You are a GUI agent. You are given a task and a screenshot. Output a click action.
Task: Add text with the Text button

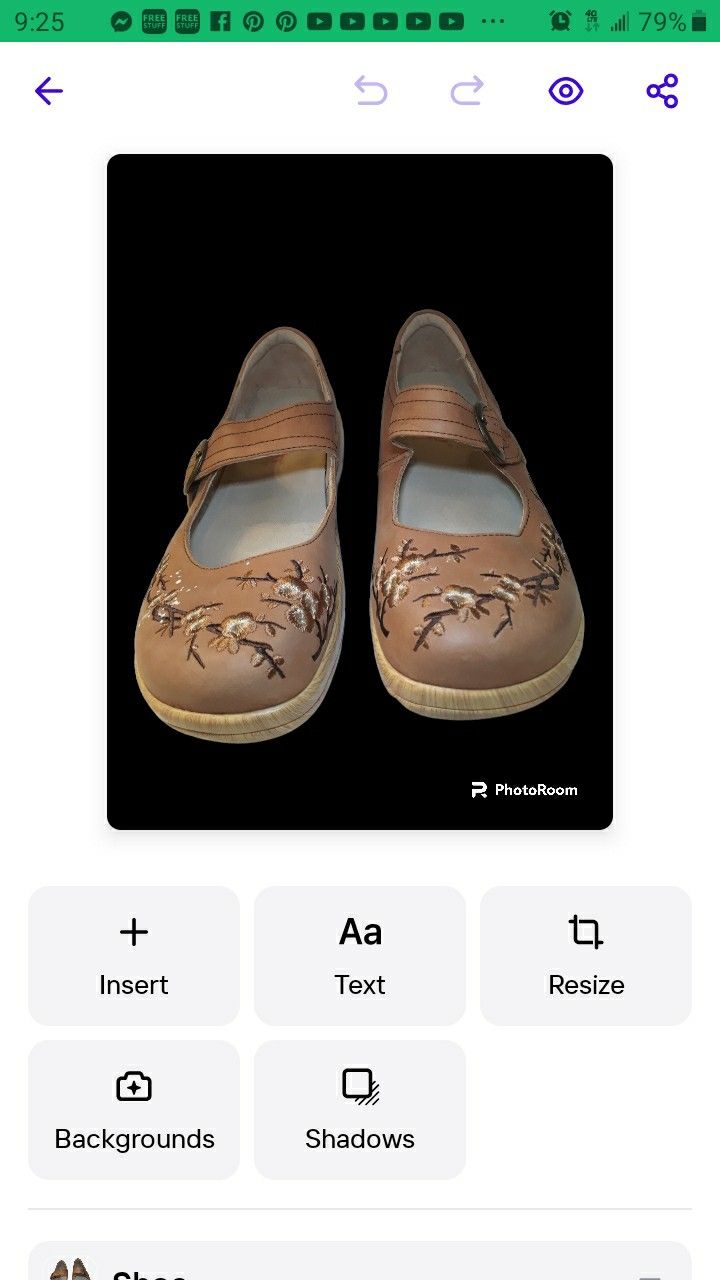click(x=360, y=956)
